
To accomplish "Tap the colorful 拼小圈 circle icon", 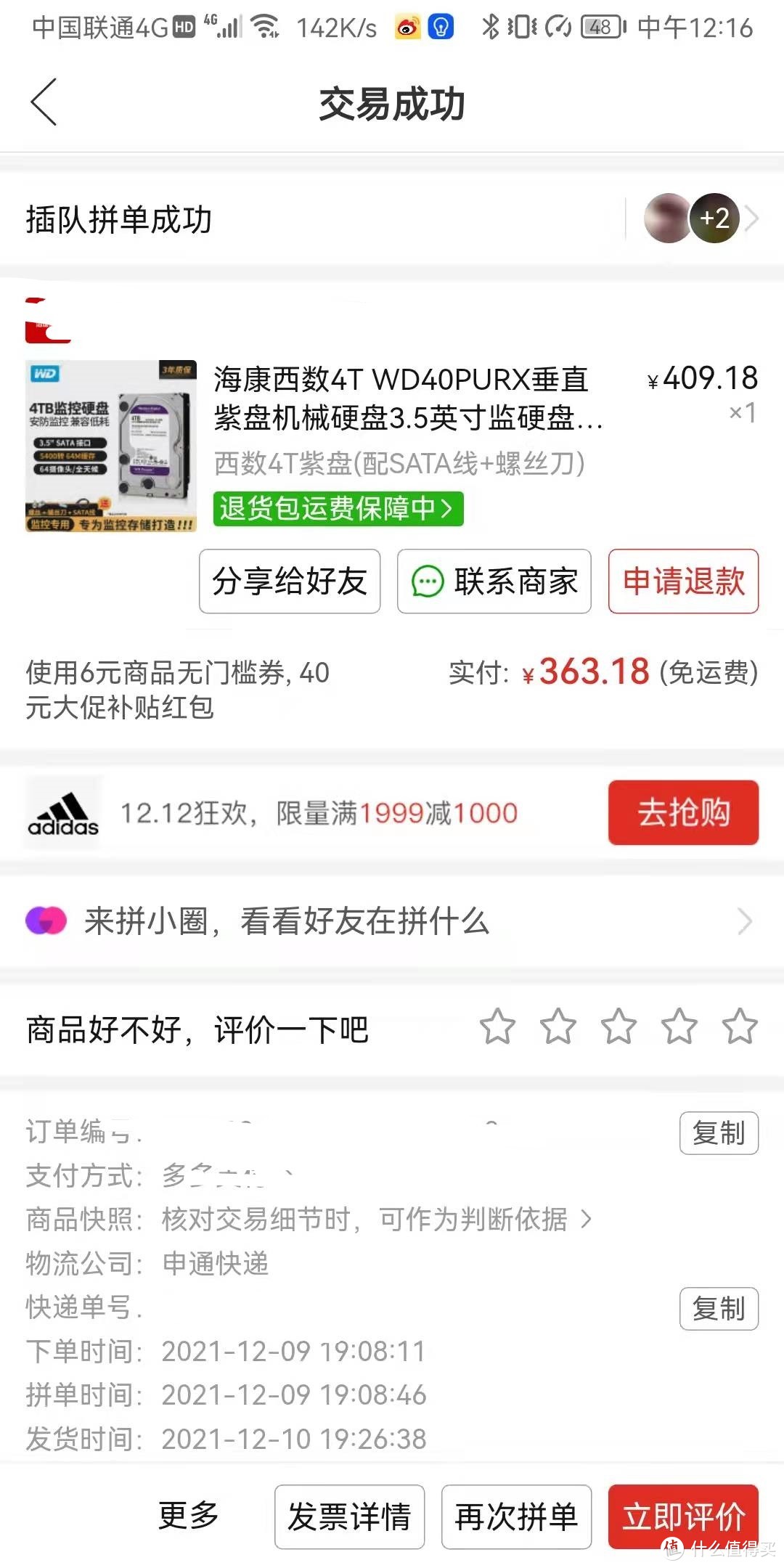I will (x=46, y=922).
